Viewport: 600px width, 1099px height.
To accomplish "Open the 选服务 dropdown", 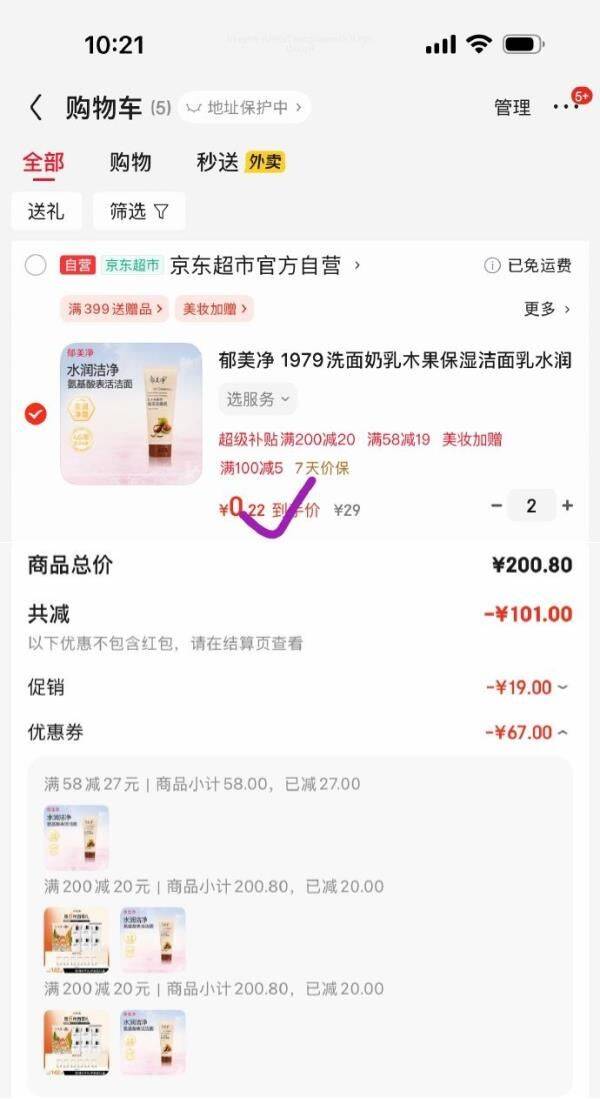I will (258, 399).
